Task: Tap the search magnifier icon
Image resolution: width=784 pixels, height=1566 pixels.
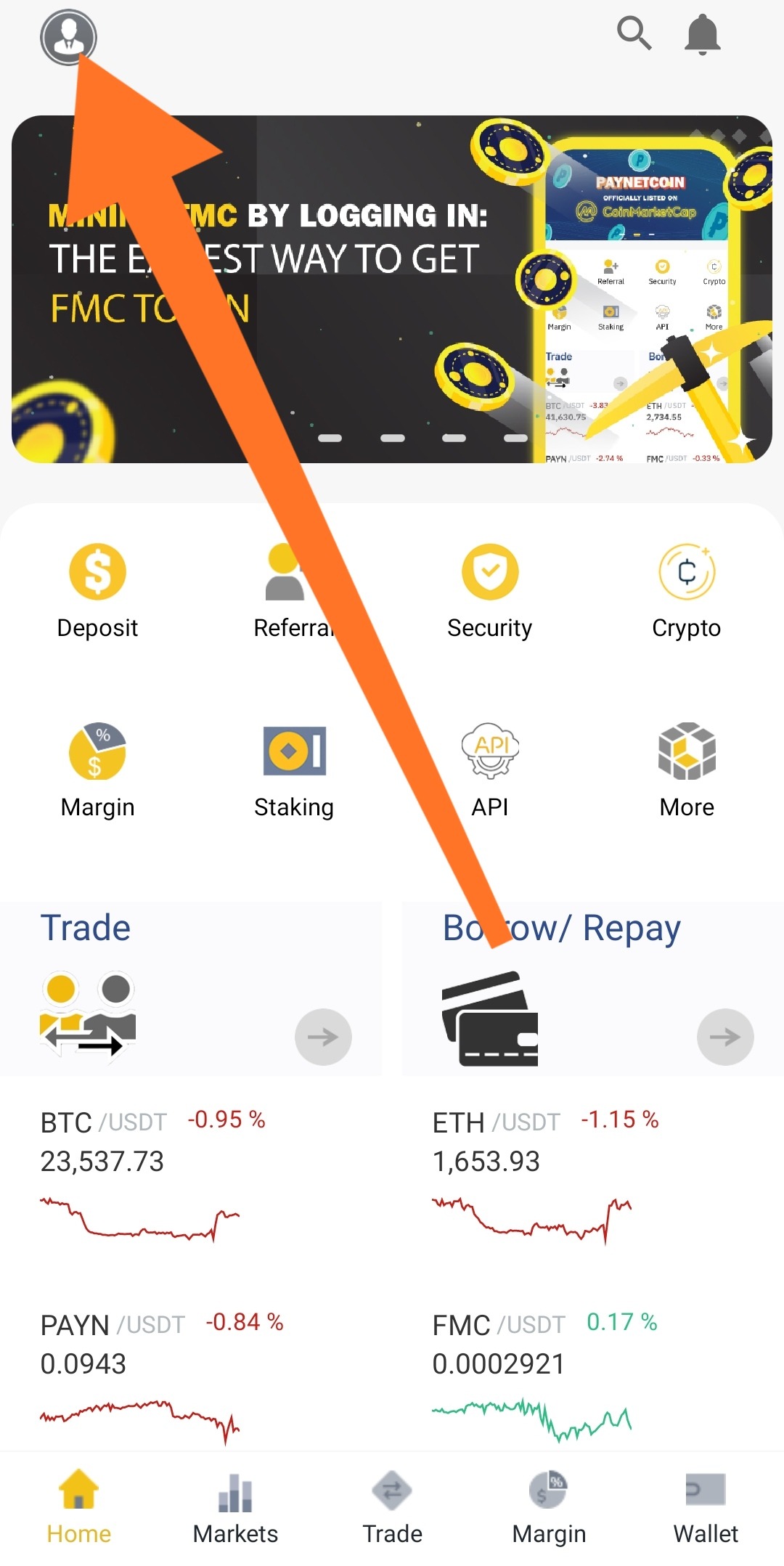Action: (634, 33)
